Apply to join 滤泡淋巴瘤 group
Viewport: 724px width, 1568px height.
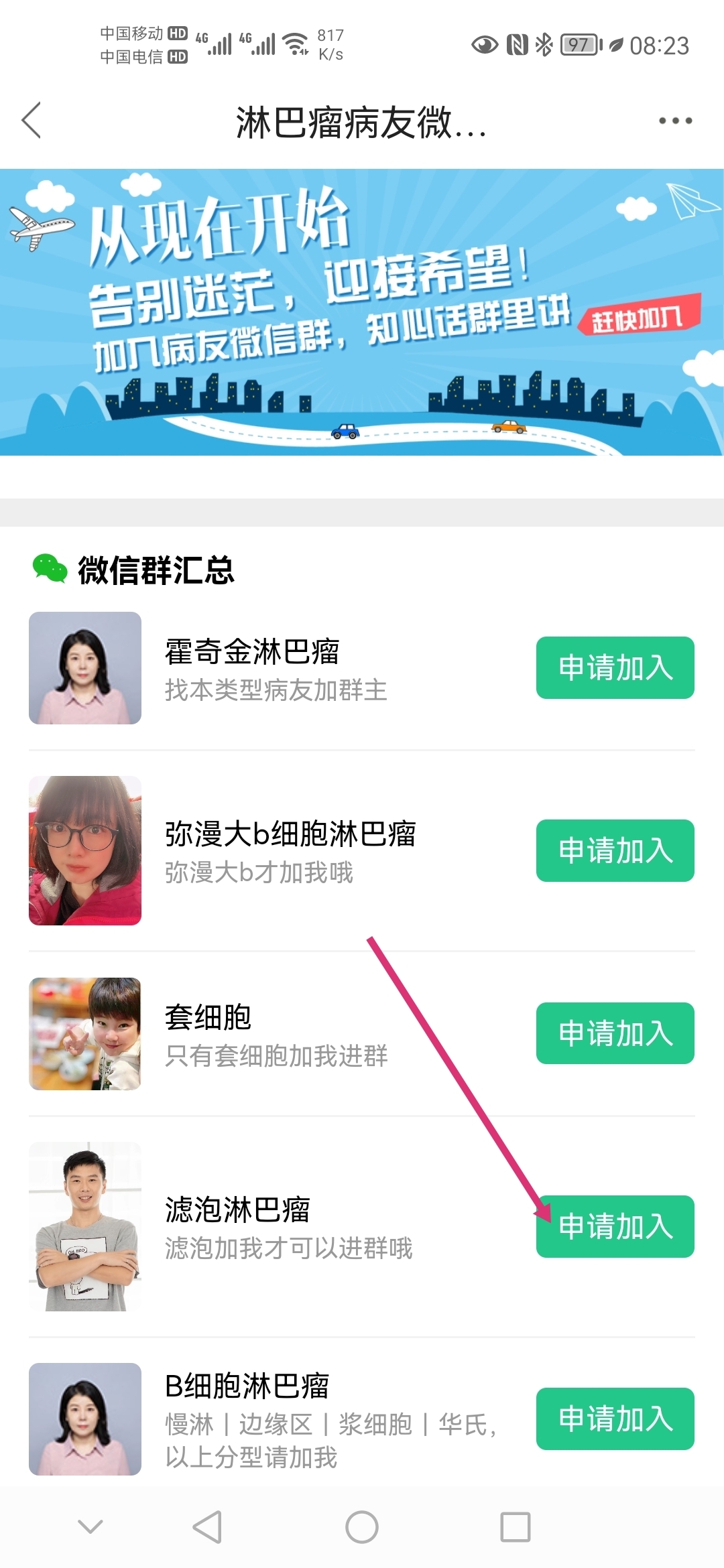click(x=615, y=1226)
